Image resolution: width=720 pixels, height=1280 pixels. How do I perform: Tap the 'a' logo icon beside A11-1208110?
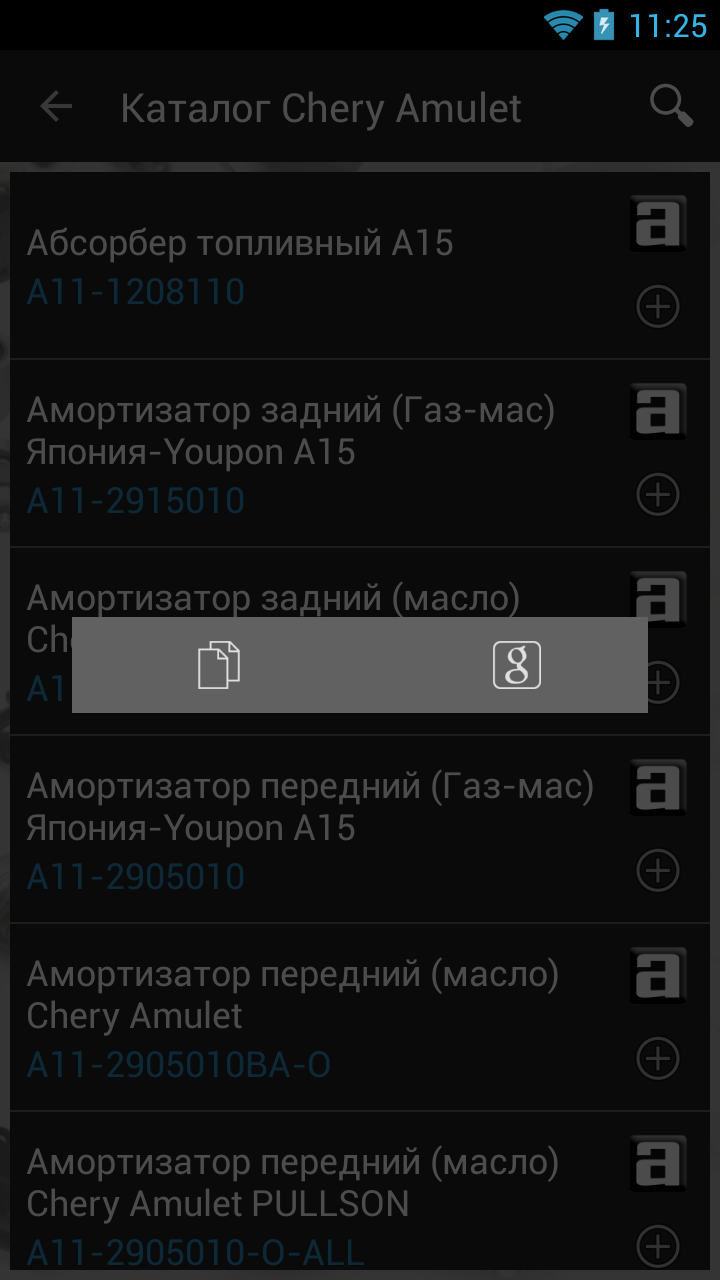tap(658, 223)
